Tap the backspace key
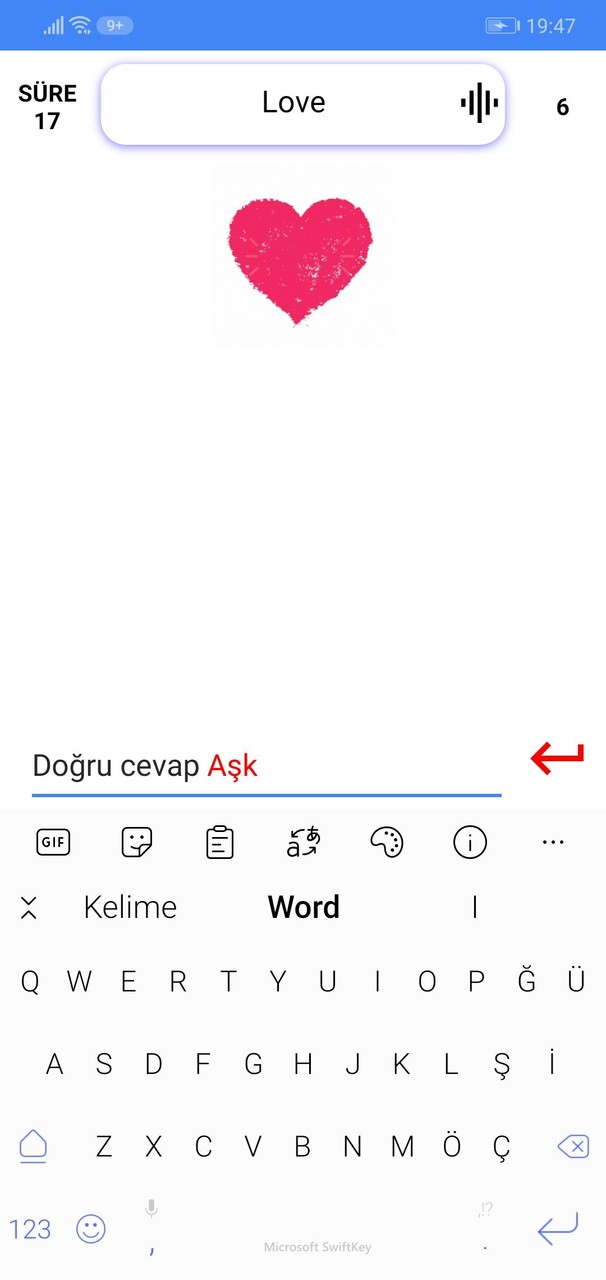The image size is (606, 1280). click(x=572, y=1146)
